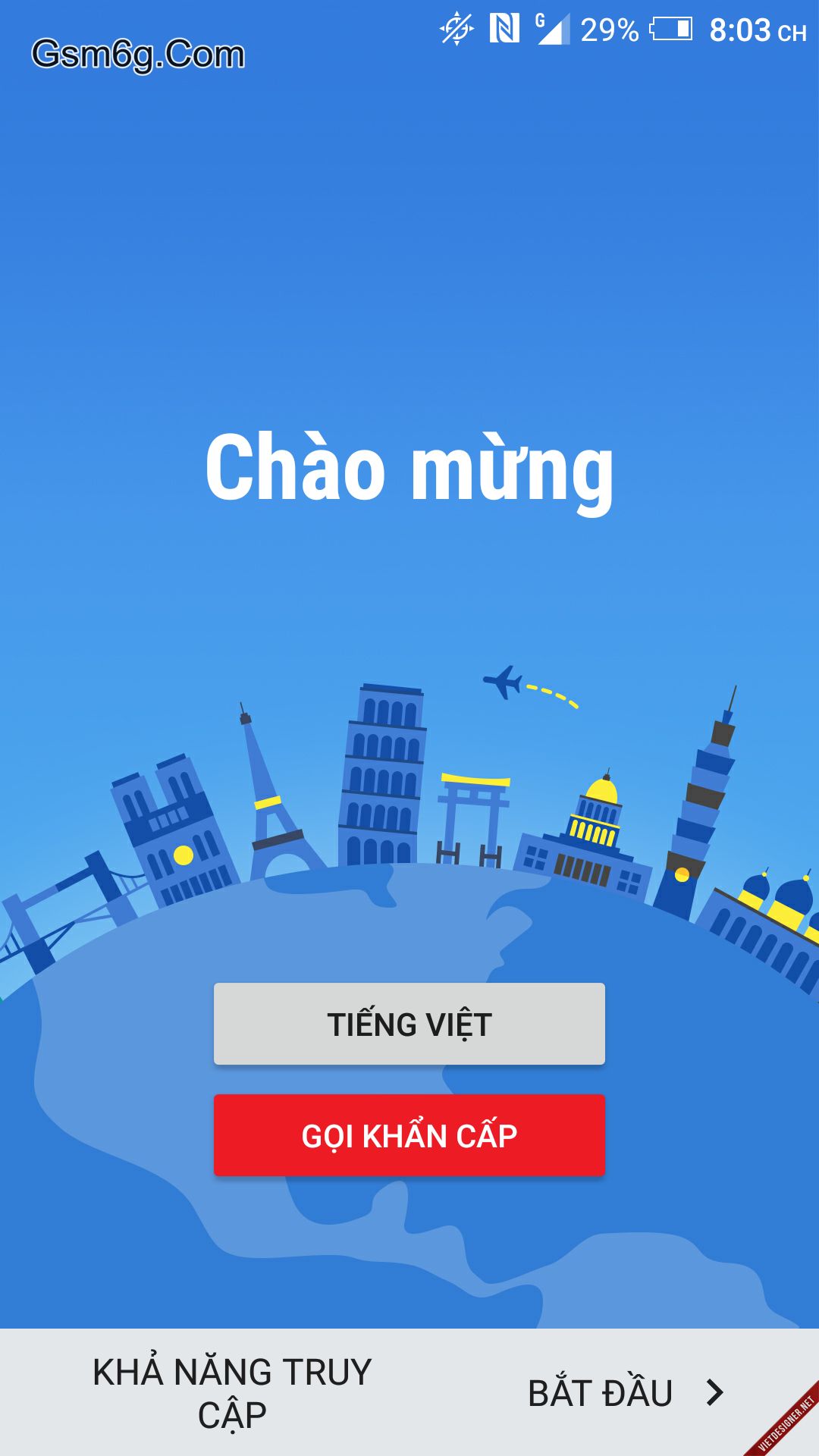The image size is (819, 1456).
Task: Open the Tiếng Việt language selector
Action: (409, 1024)
